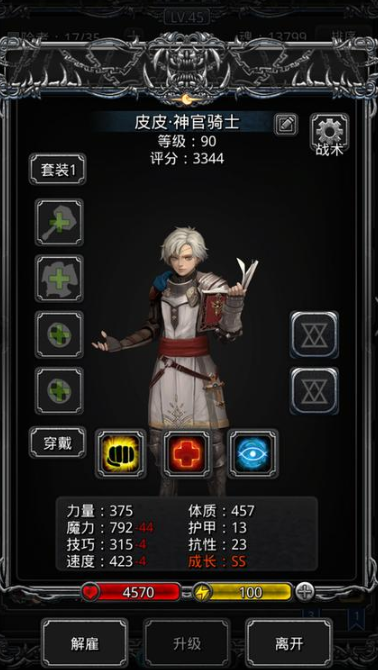
Task: Tap the 套装1 equipment set button
Action: pos(58,170)
